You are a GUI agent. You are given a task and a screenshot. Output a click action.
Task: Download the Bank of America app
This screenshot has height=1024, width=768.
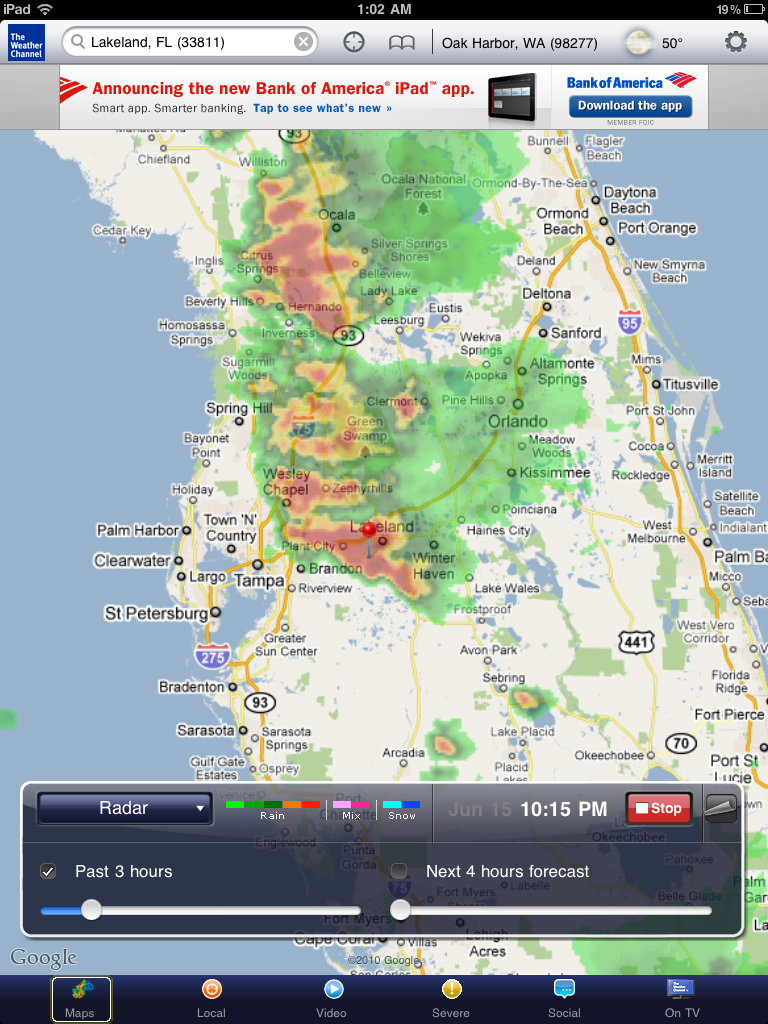pyautogui.click(x=630, y=105)
